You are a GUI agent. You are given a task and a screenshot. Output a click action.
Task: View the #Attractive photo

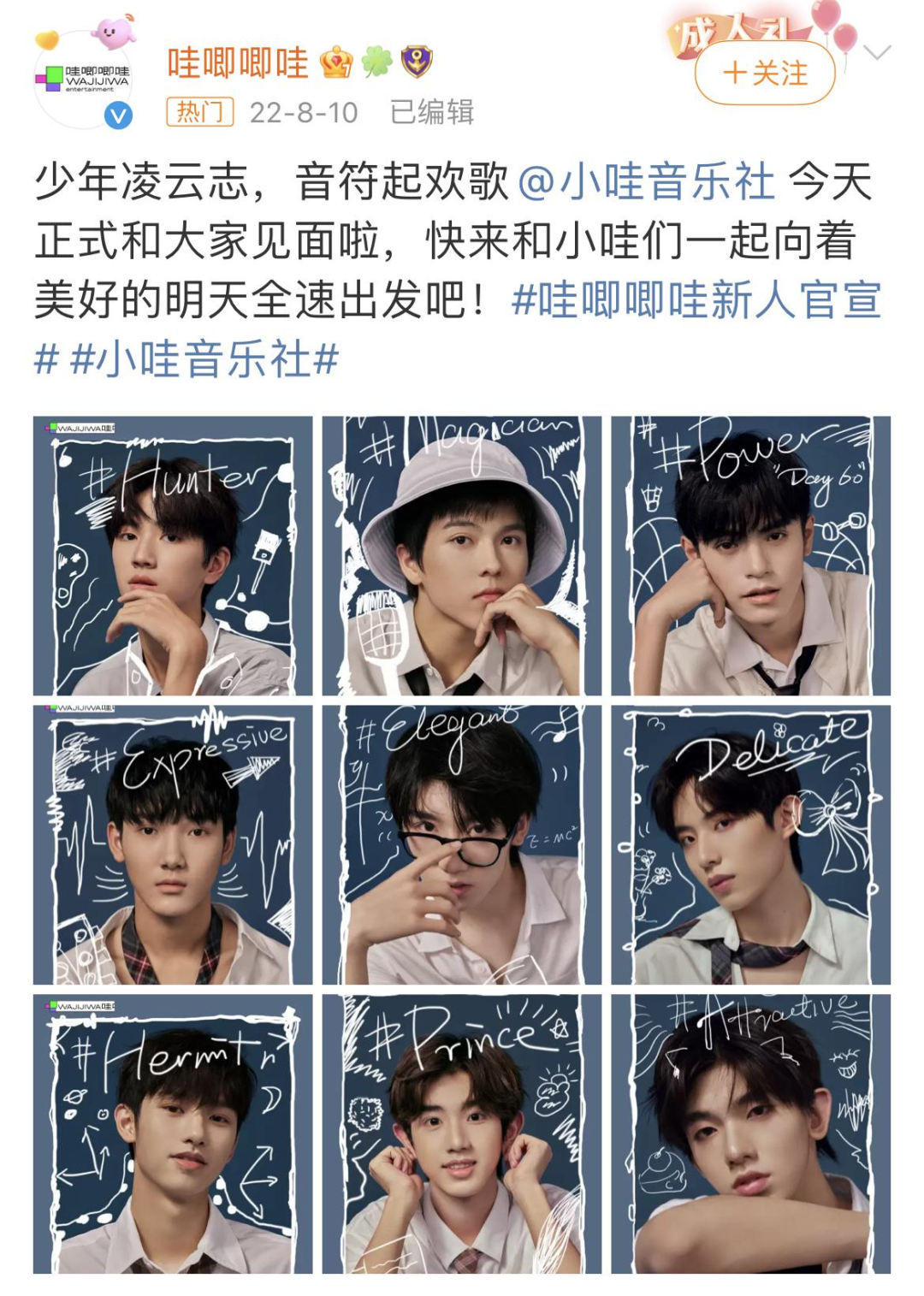tap(750, 1133)
